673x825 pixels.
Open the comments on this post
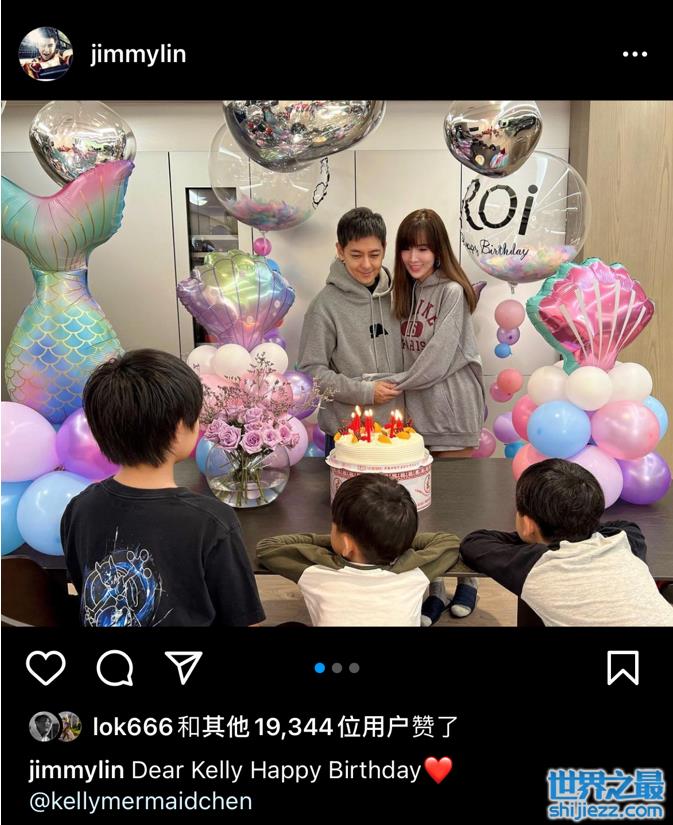coord(115,667)
